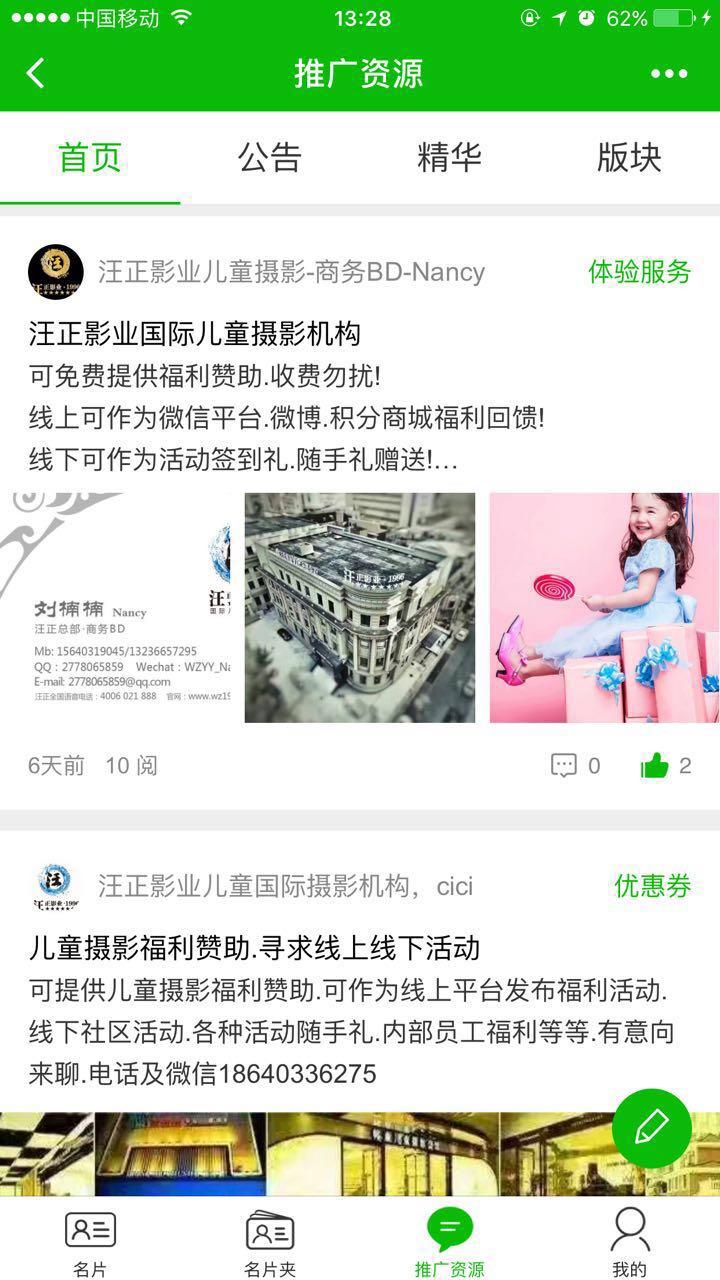This screenshot has width=720, height=1280.
Task: Open the girl with lollipop photo
Action: pyautogui.click(x=604, y=607)
